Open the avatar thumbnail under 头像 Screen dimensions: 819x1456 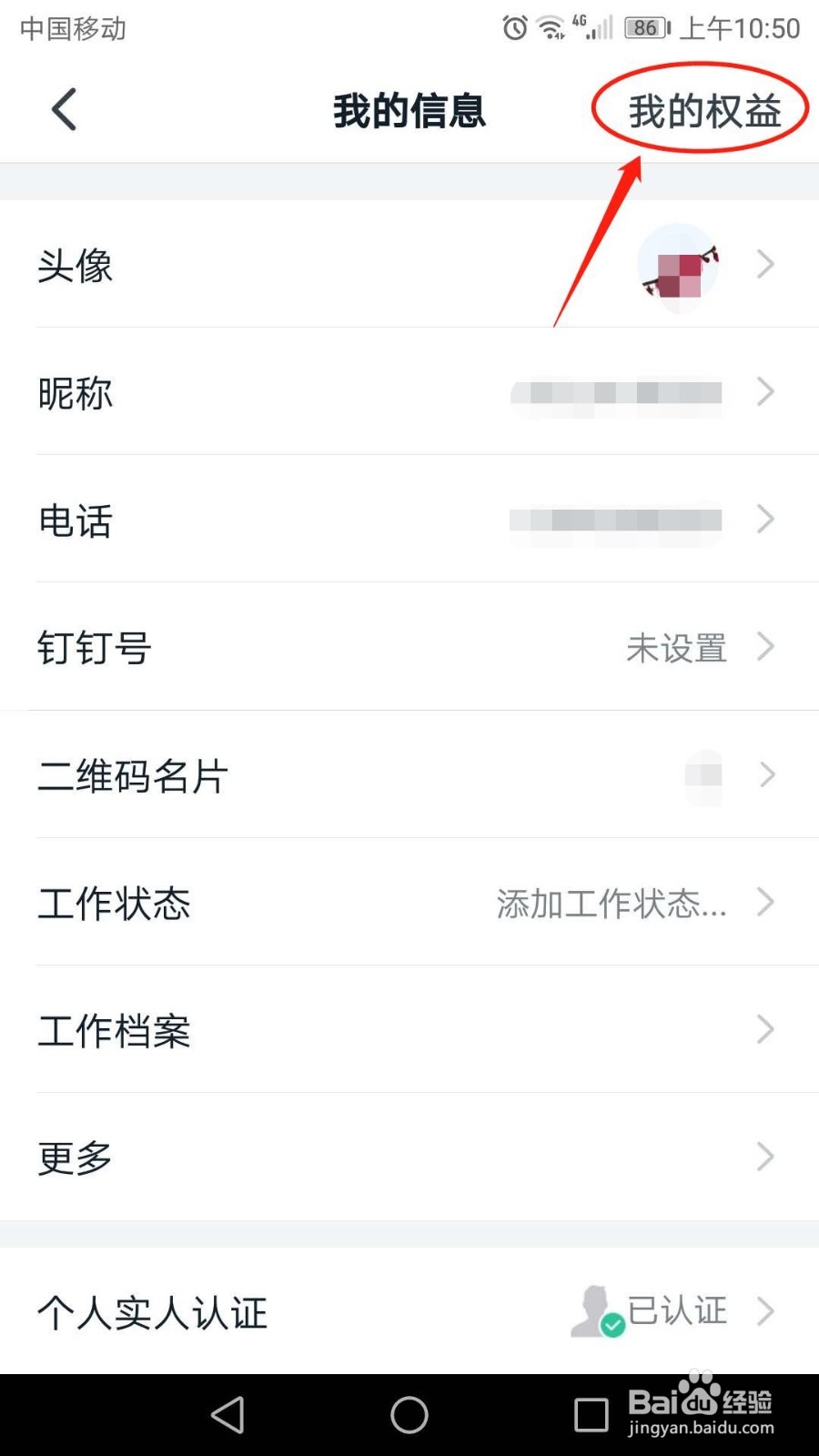click(678, 266)
